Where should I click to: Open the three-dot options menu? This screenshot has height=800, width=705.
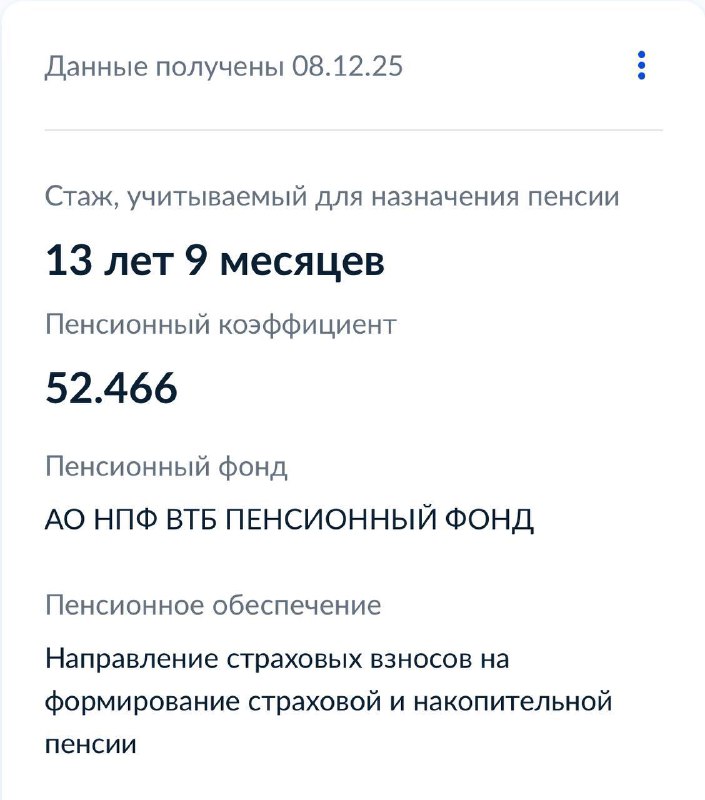point(641,66)
